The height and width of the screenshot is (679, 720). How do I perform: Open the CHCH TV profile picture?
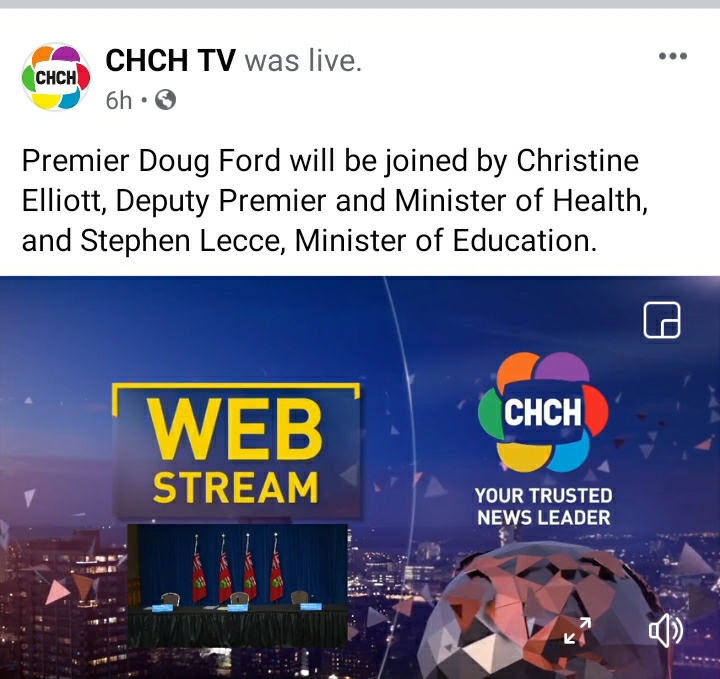pyautogui.click(x=56, y=77)
